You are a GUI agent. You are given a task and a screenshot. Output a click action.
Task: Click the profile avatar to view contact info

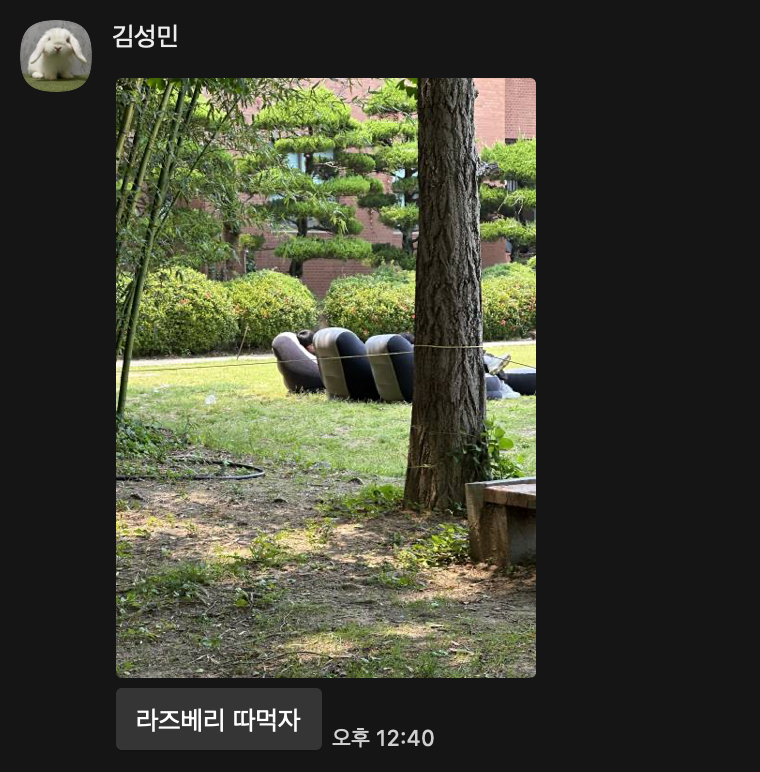pyautogui.click(x=55, y=54)
